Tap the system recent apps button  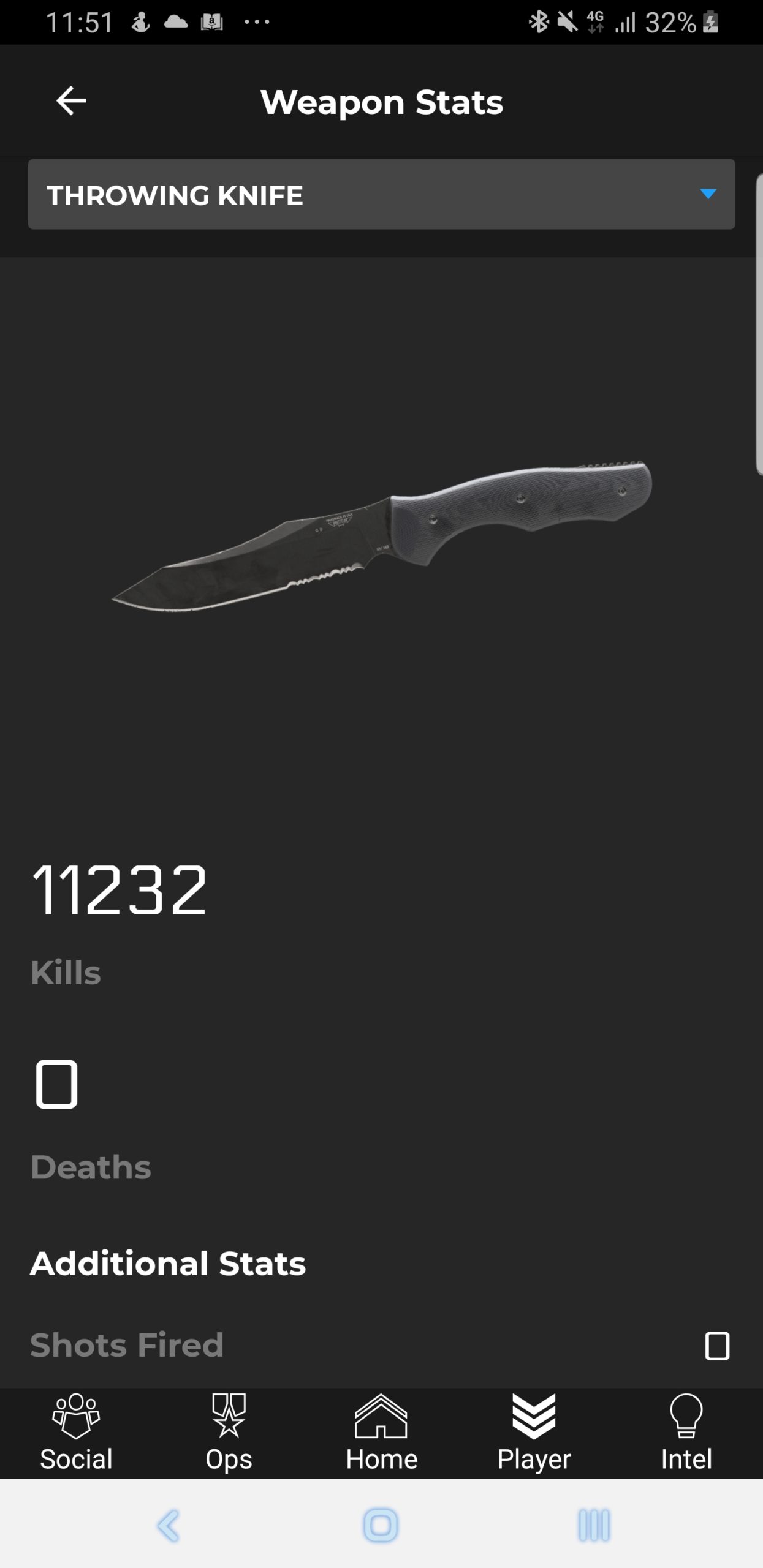[x=594, y=1525]
